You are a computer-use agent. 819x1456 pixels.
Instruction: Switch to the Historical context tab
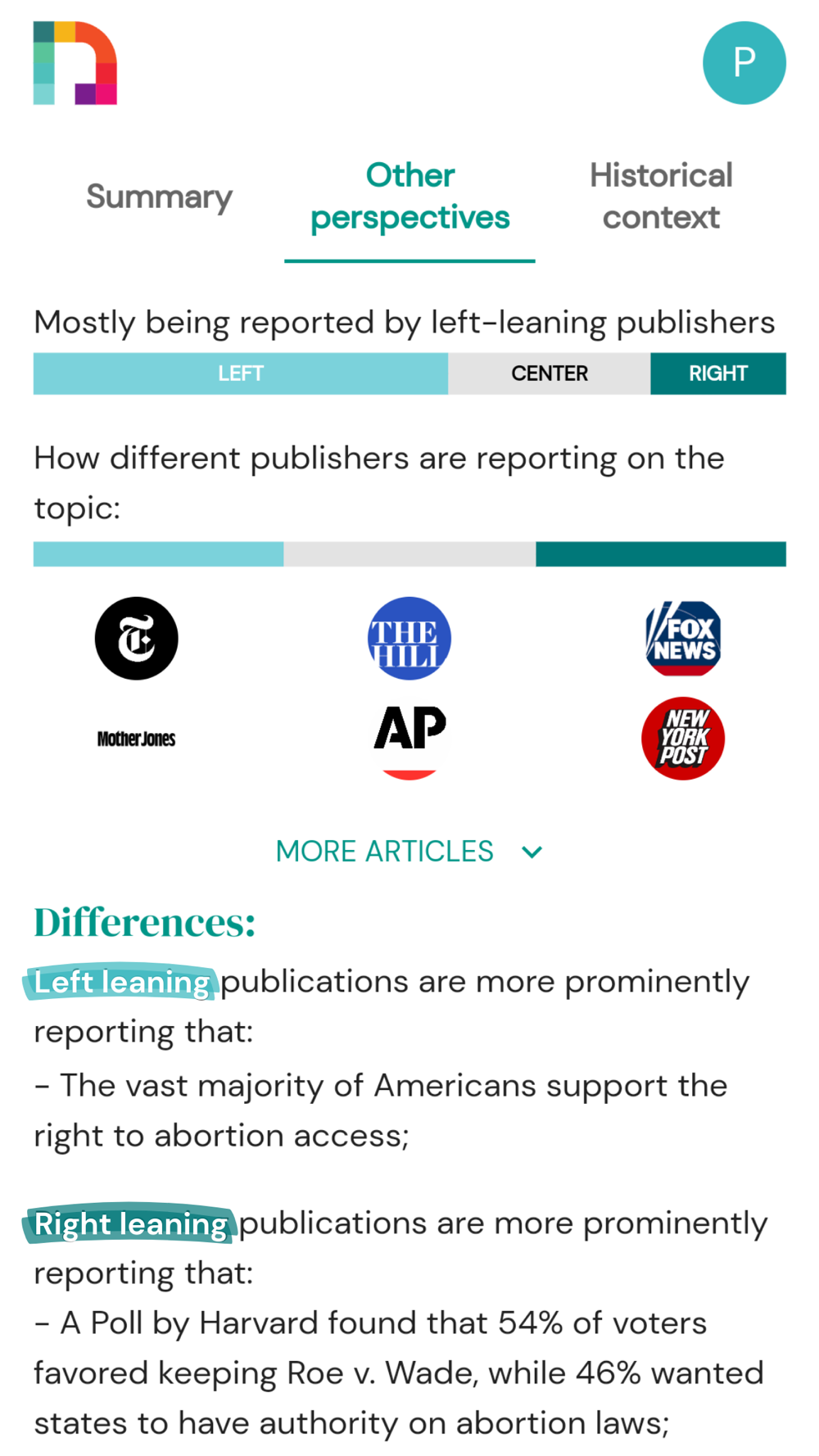point(661,197)
